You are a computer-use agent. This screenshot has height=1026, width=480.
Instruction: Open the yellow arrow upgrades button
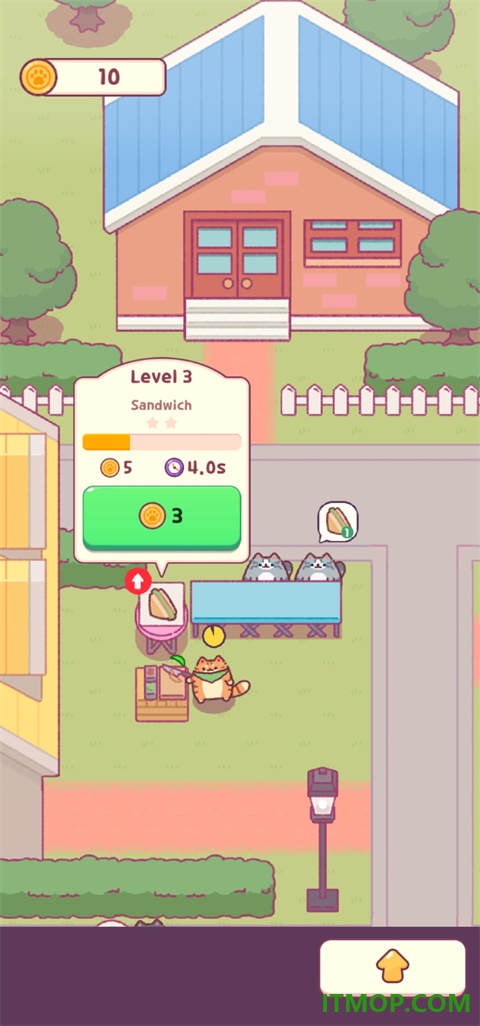tap(392, 967)
